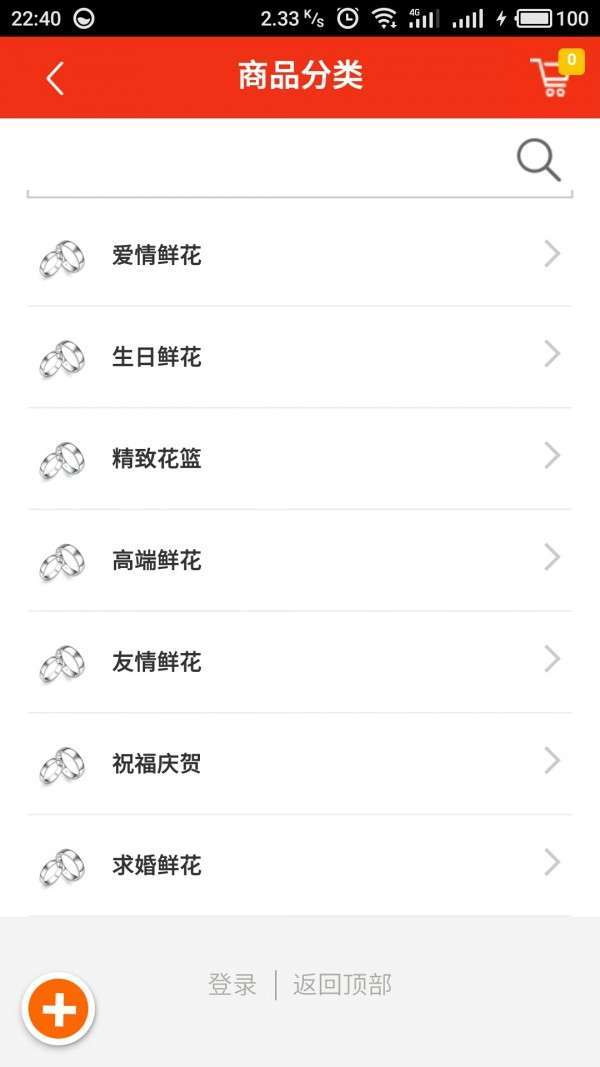Viewport: 600px width, 1067px height.
Task: Go back using the header arrow
Action: 55,78
